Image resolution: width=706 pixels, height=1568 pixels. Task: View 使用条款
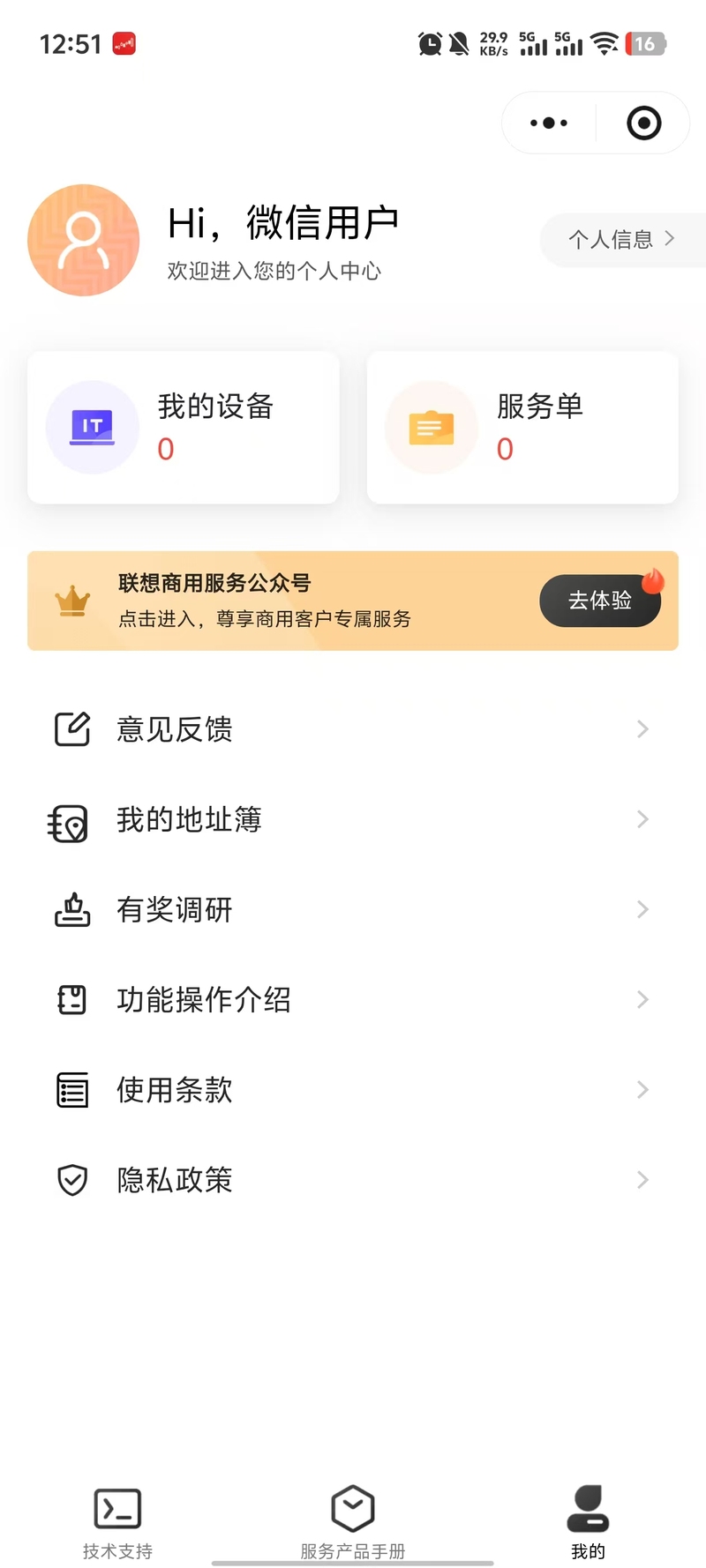click(x=353, y=1090)
